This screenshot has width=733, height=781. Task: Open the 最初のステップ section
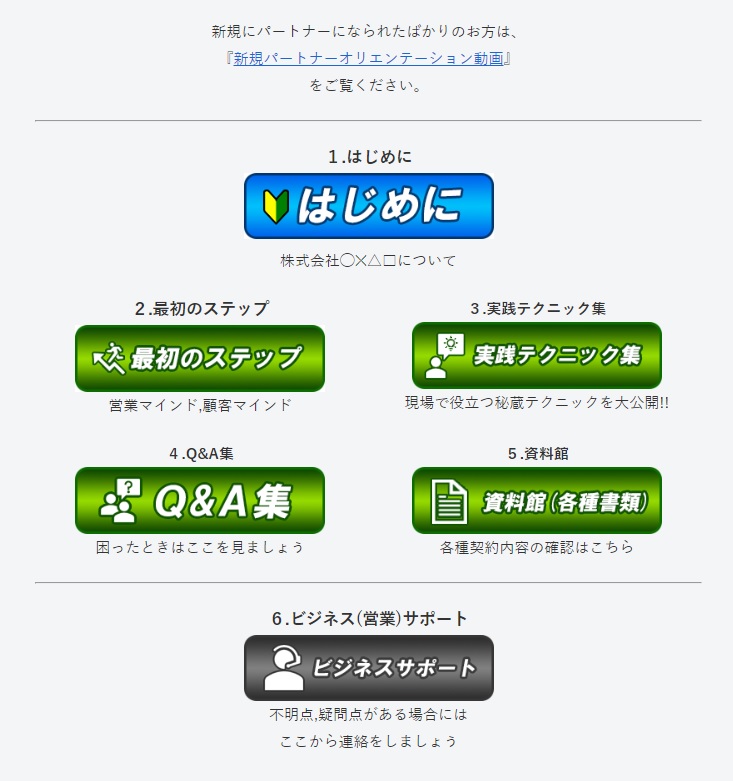200,358
